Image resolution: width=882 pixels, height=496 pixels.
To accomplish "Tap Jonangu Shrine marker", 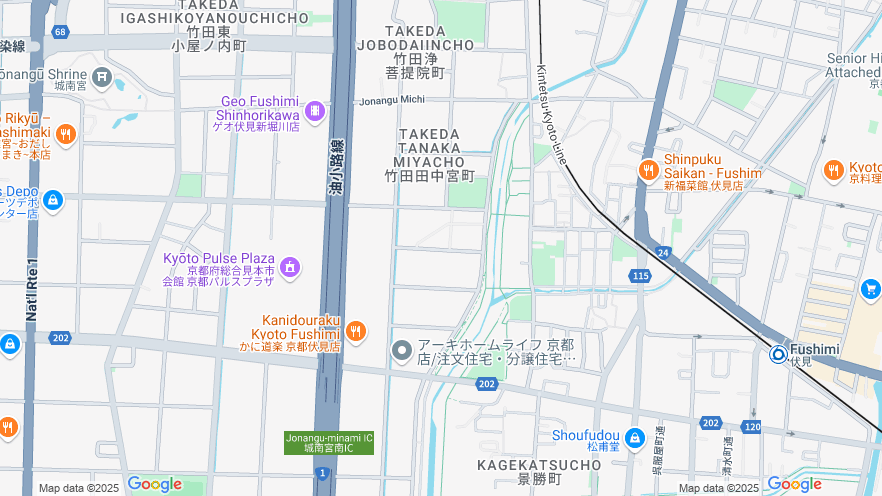I will point(102,76).
